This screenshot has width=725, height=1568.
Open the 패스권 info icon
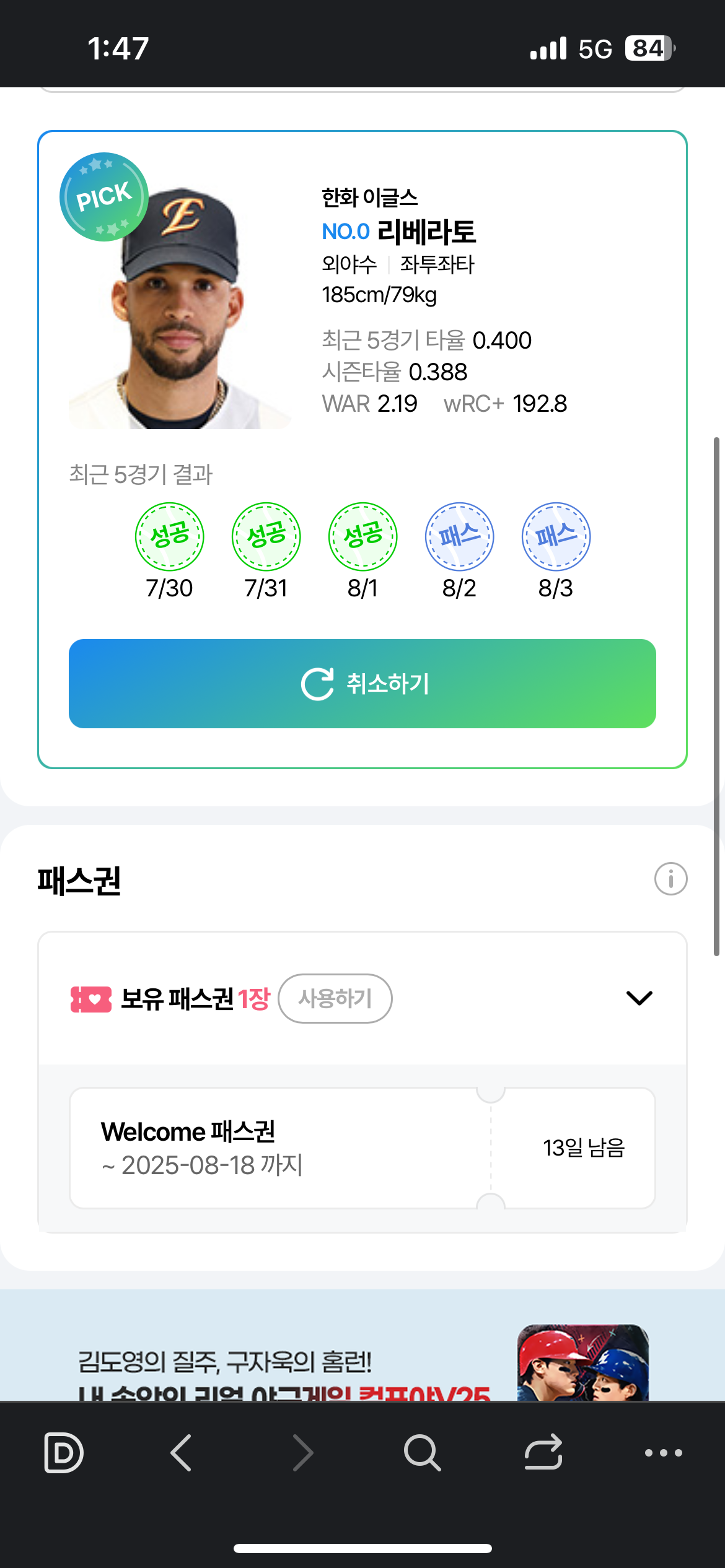click(670, 879)
